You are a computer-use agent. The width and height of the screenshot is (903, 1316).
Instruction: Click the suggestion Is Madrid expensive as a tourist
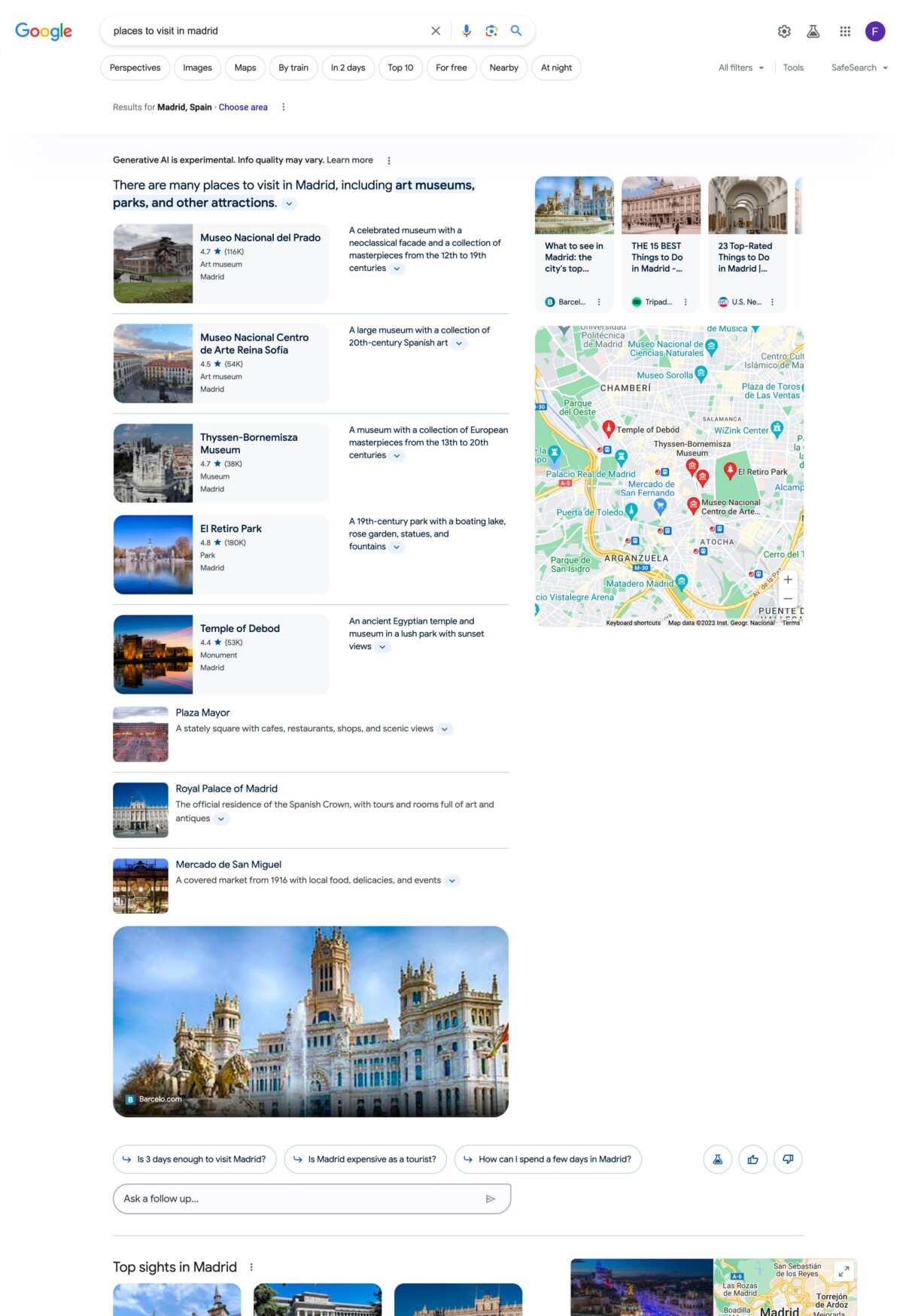(x=366, y=1159)
